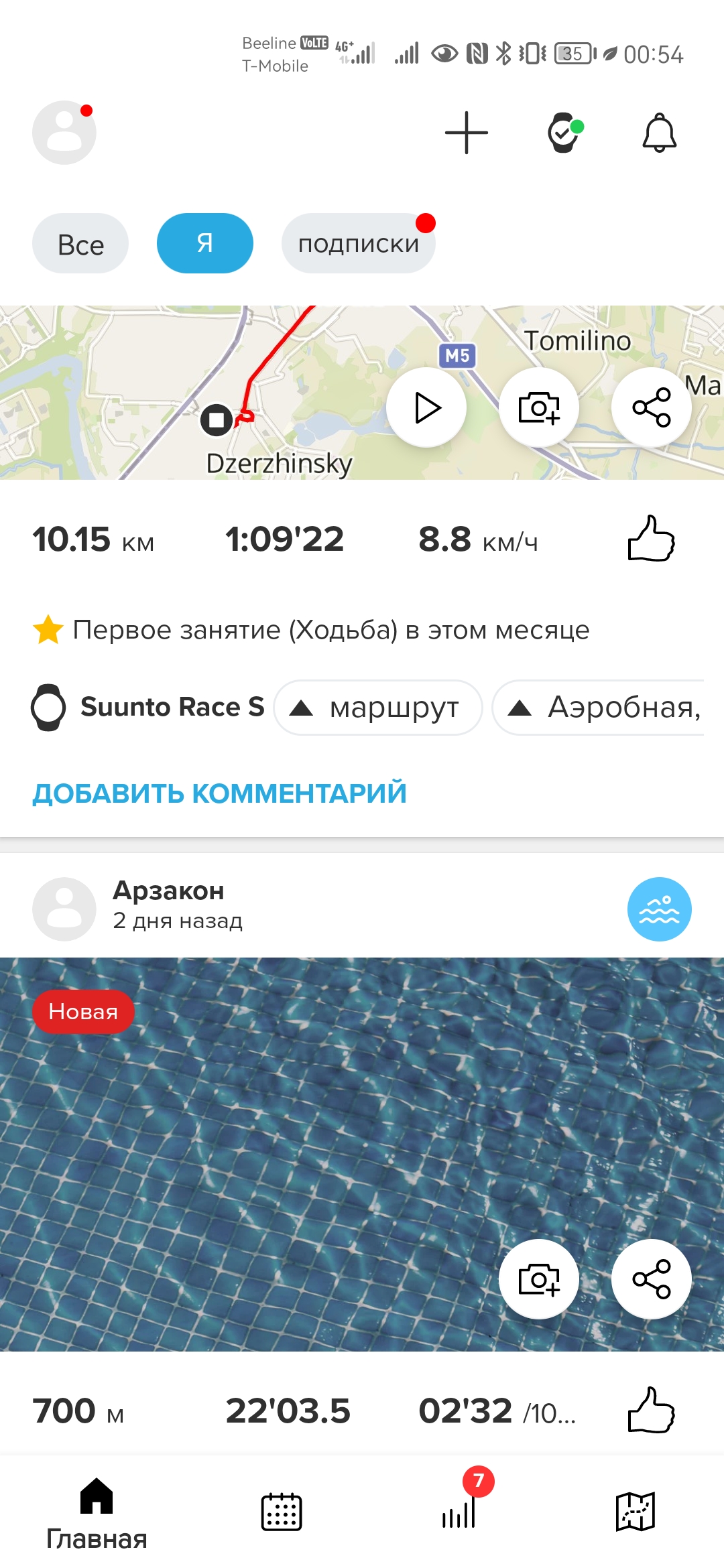This screenshot has height=1568, width=724.
Task: Open Арзакон's profile from swim post
Action: coord(64,909)
